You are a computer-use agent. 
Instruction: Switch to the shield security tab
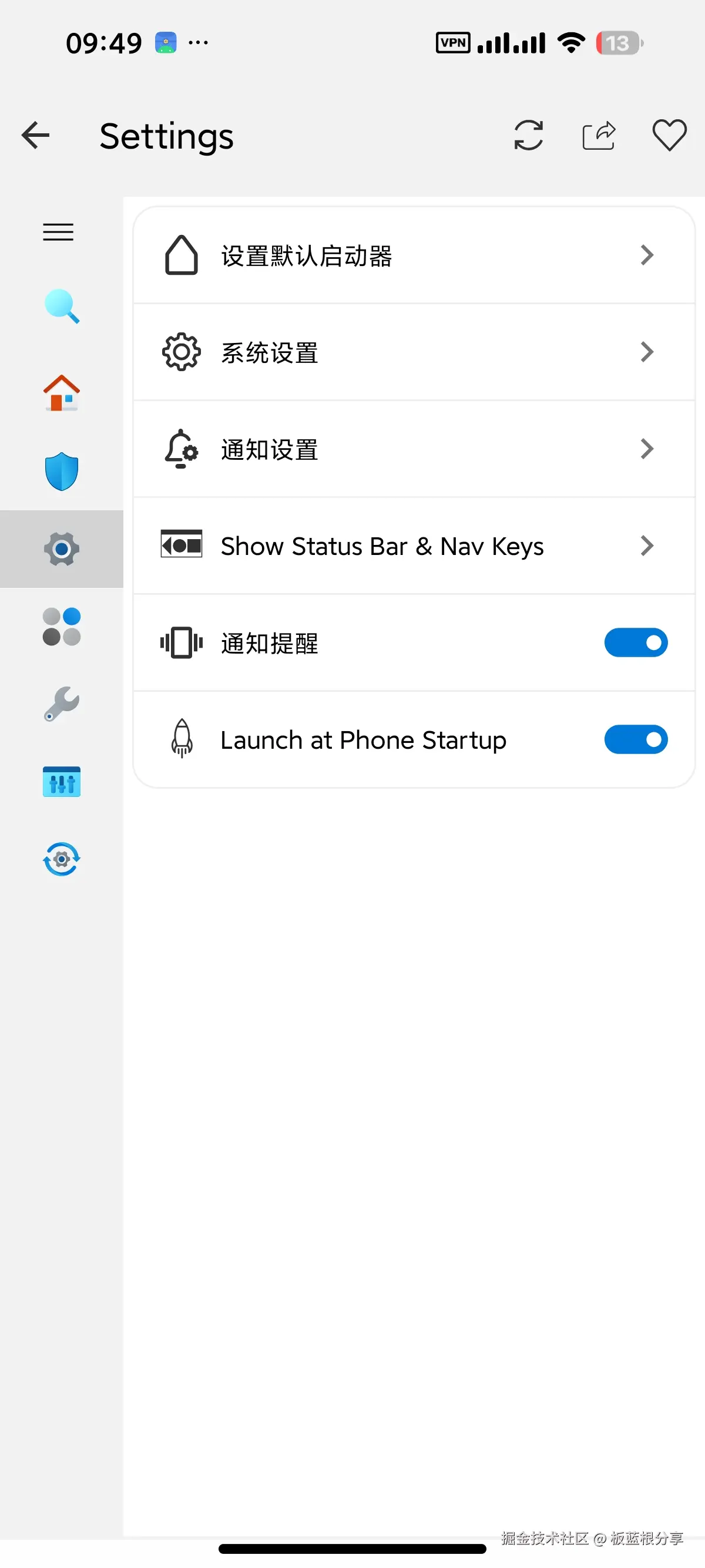point(62,471)
